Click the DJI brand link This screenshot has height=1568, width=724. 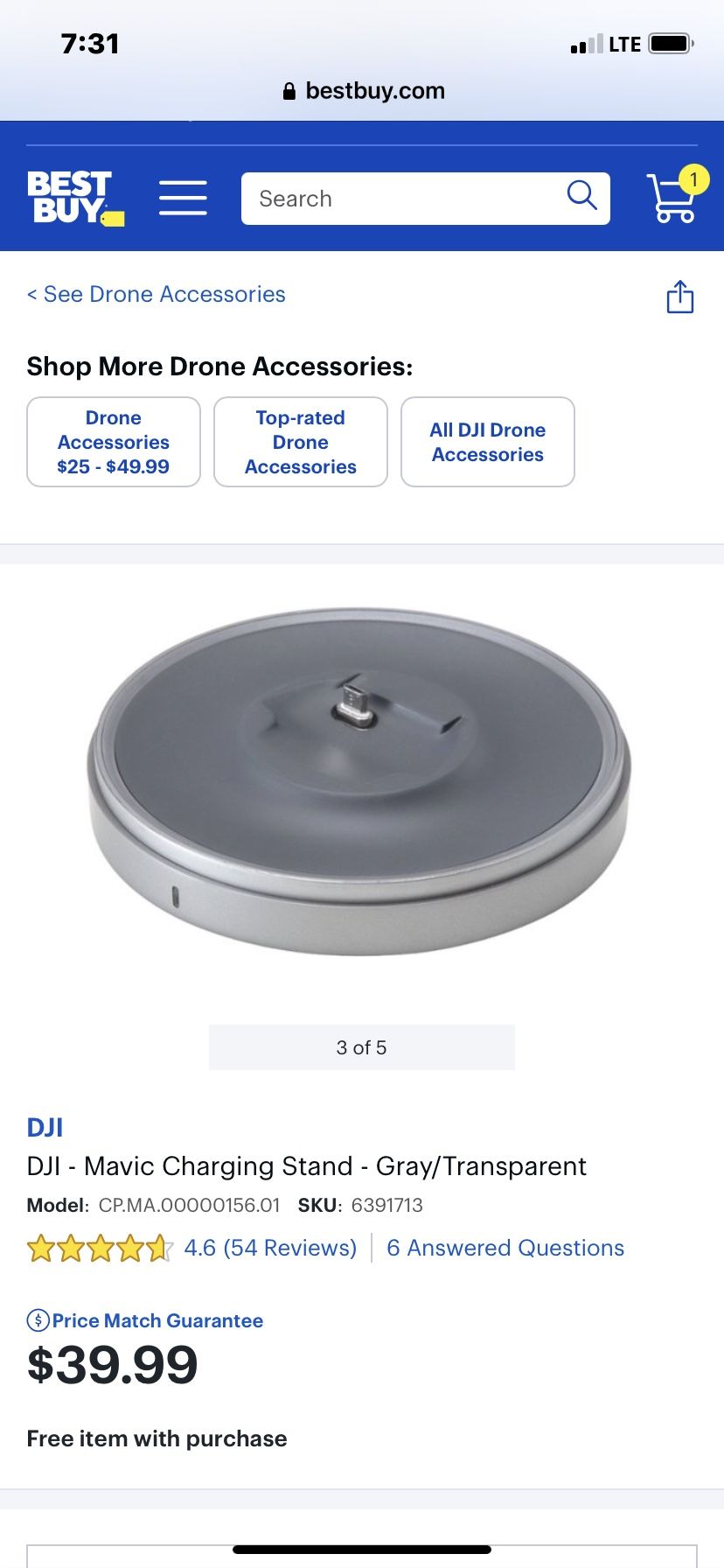45,1127
